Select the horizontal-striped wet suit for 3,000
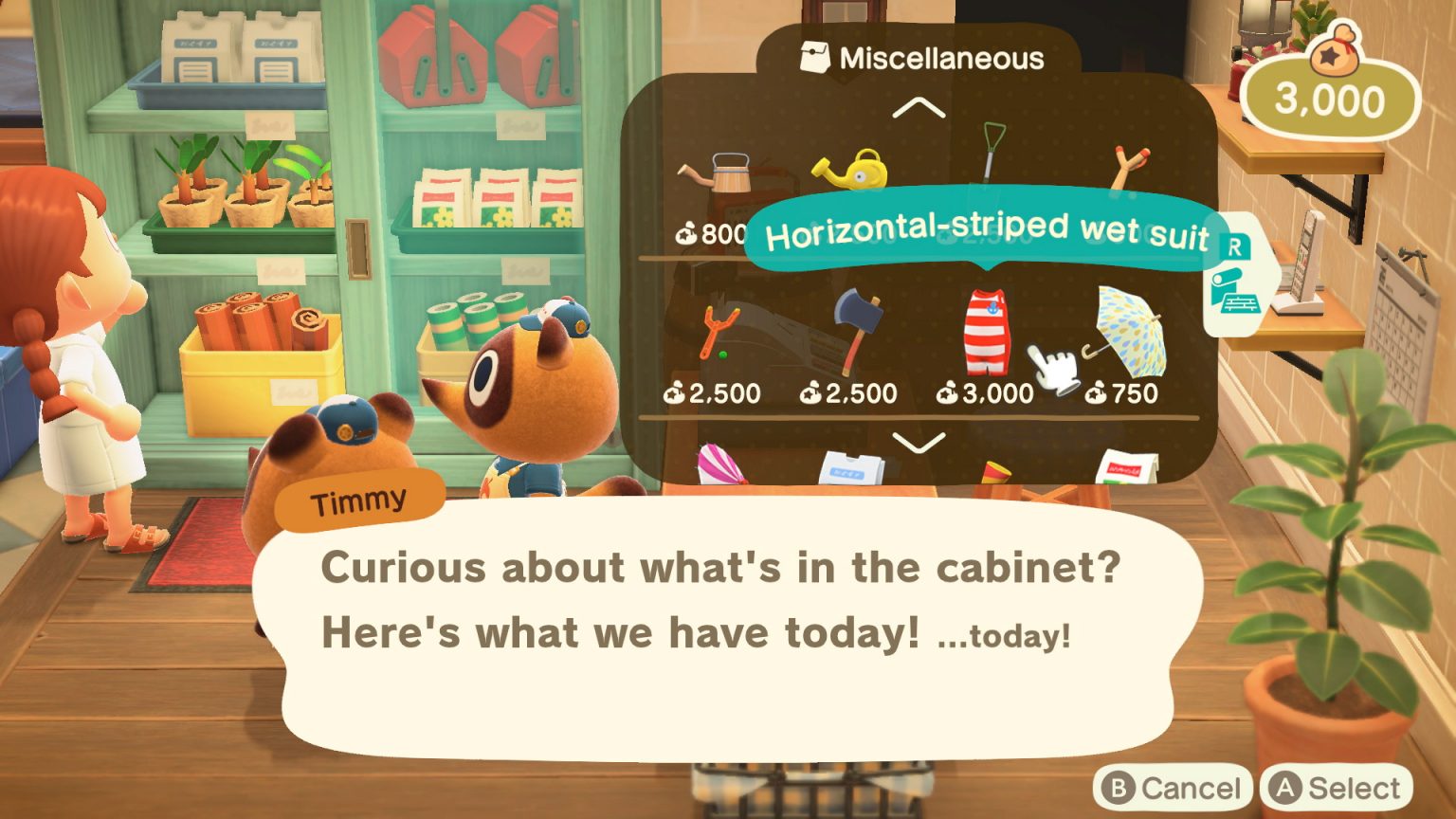The height and width of the screenshot is (819, 1456). pyautogui.click(x=986, y=333)
